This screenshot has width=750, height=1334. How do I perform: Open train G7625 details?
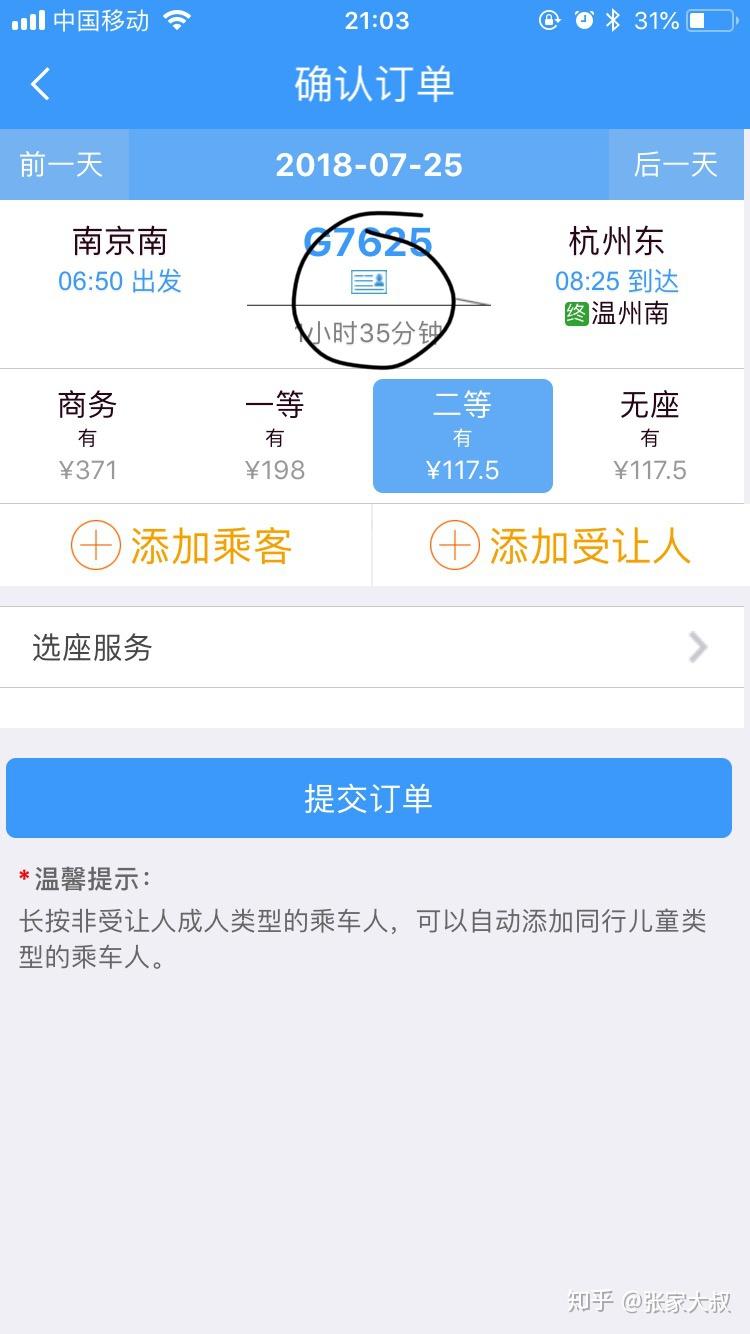tap(369, 240)
